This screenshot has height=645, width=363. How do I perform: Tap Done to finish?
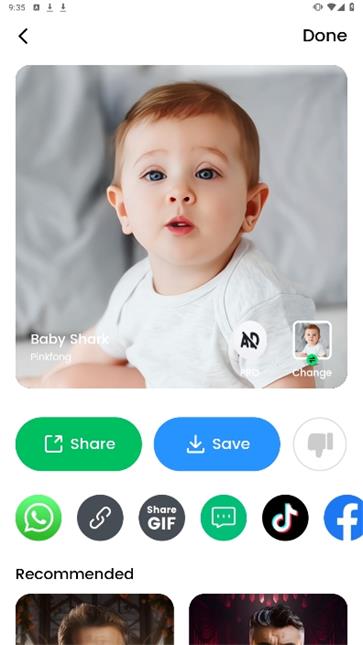325,36
